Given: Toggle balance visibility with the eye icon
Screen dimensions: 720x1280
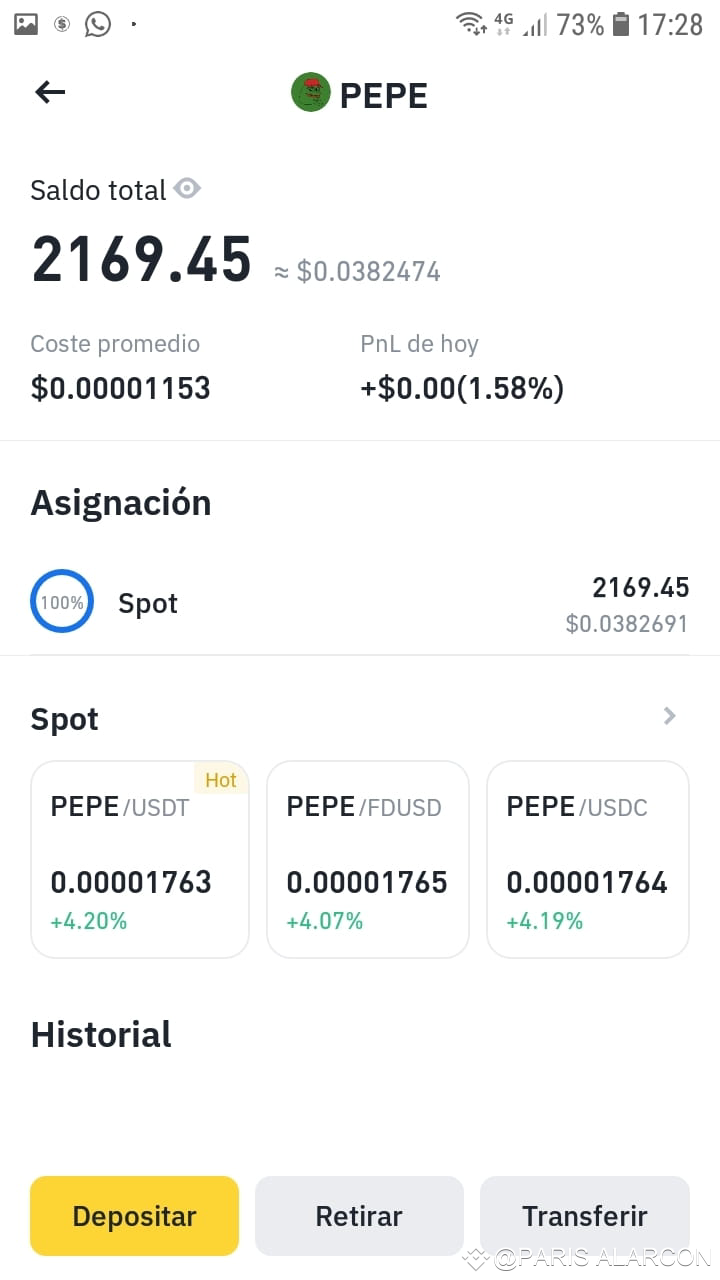Looking at the screenshot, I should coord(189,188).
